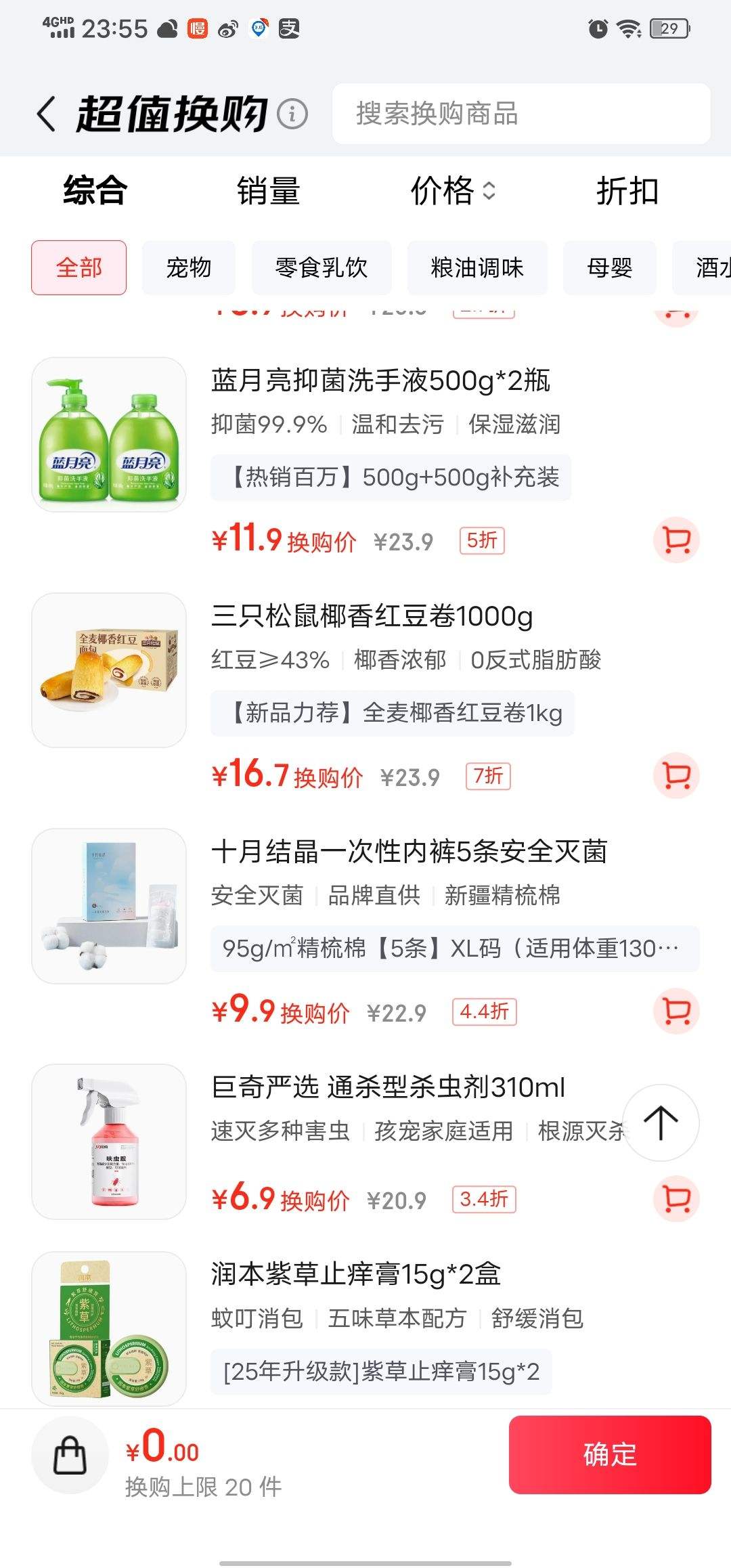Image resolution: width=731 pixels, height=1568 pixels.
Task: Open the info icon beside 超值换购
Action: 292,114
